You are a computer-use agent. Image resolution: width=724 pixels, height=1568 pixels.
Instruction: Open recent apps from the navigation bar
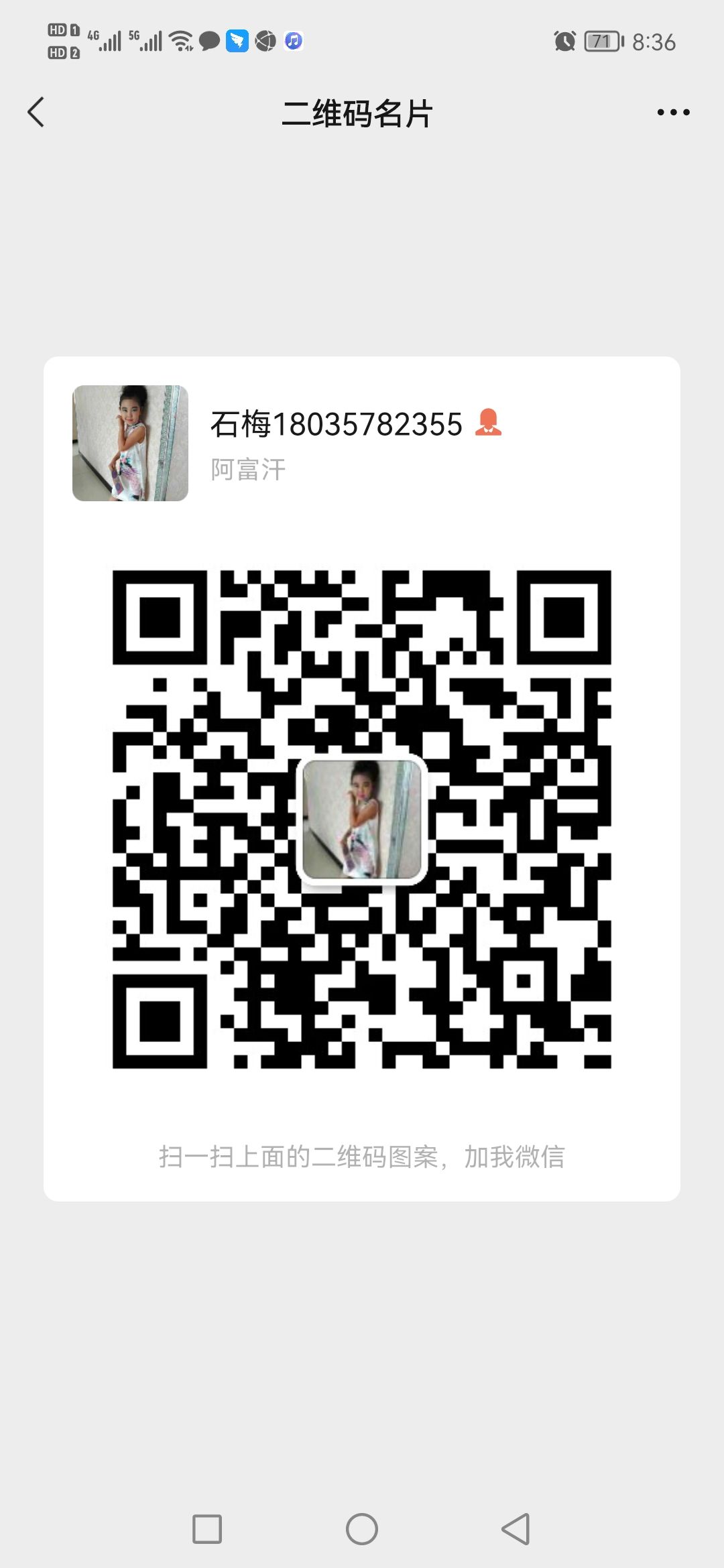207,1529
